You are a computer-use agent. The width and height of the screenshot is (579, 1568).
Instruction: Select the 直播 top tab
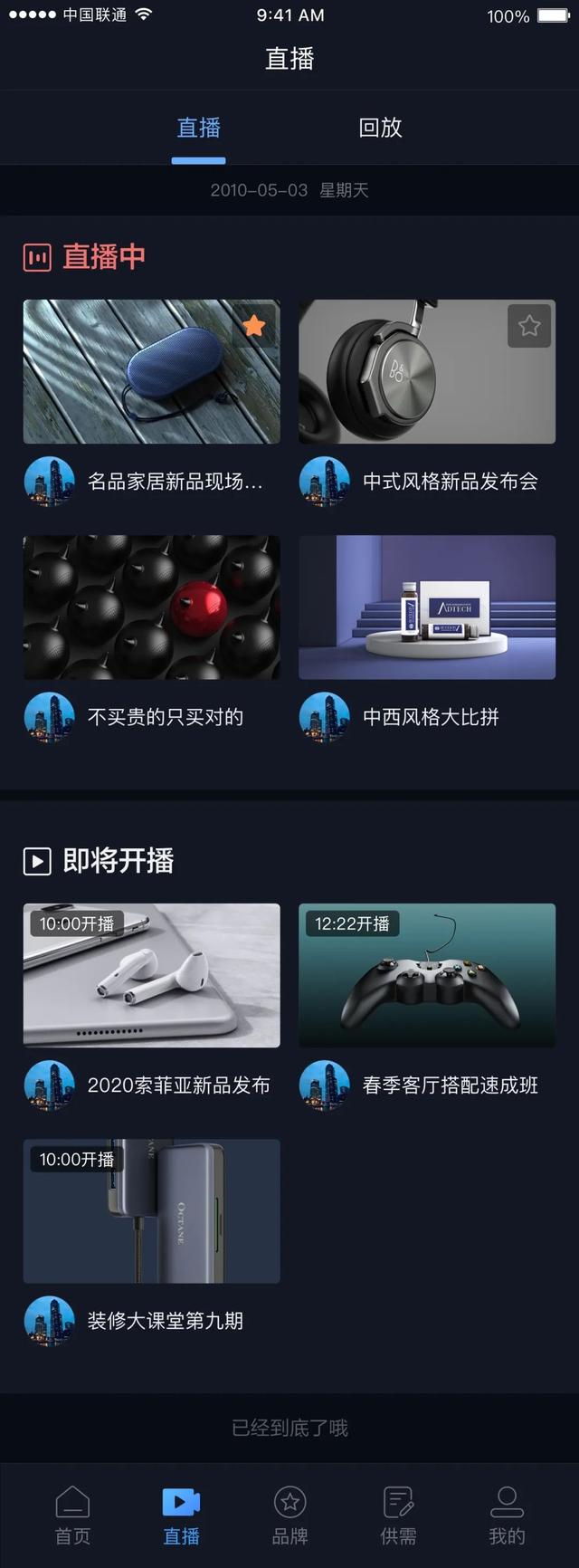point(198,128)
